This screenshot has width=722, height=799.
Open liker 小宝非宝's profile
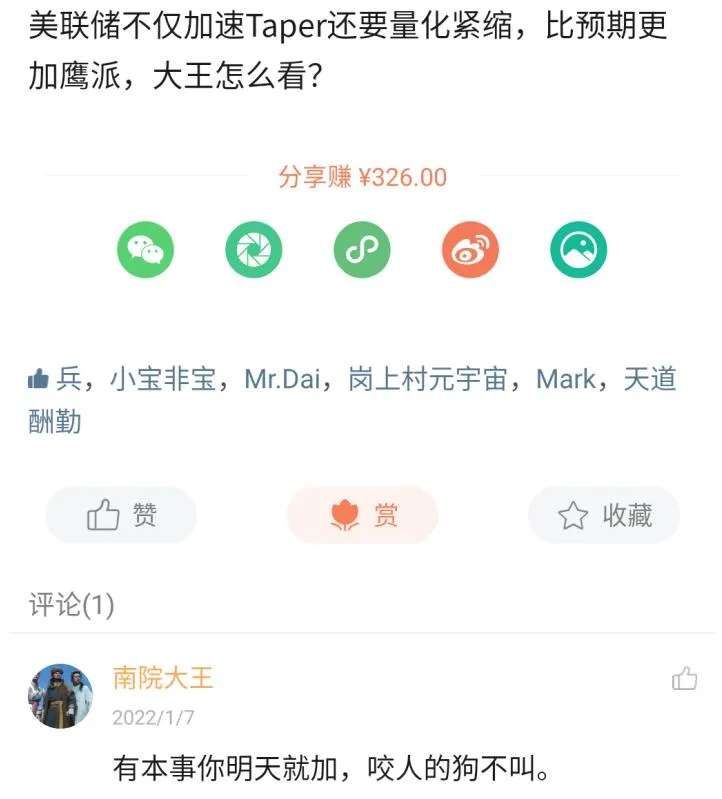163,380
